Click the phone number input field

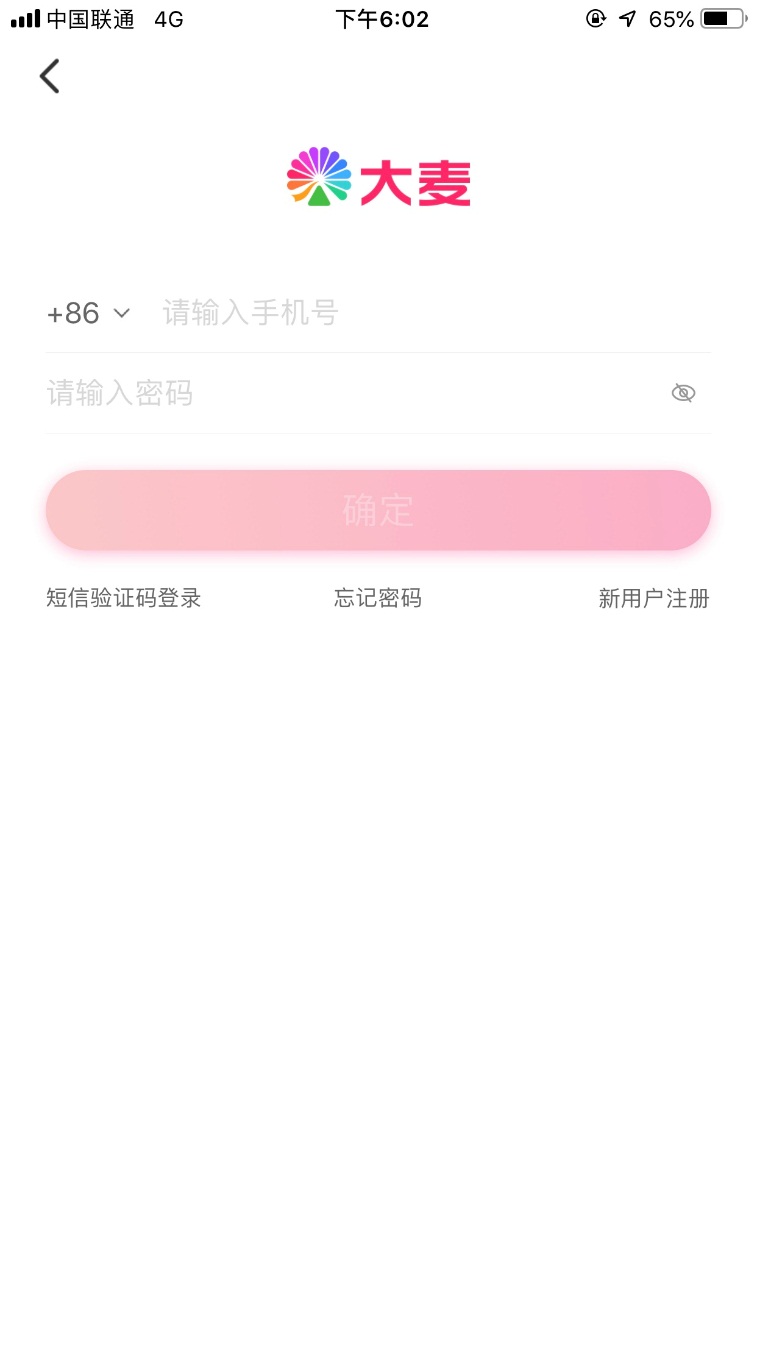coord(300,313)
